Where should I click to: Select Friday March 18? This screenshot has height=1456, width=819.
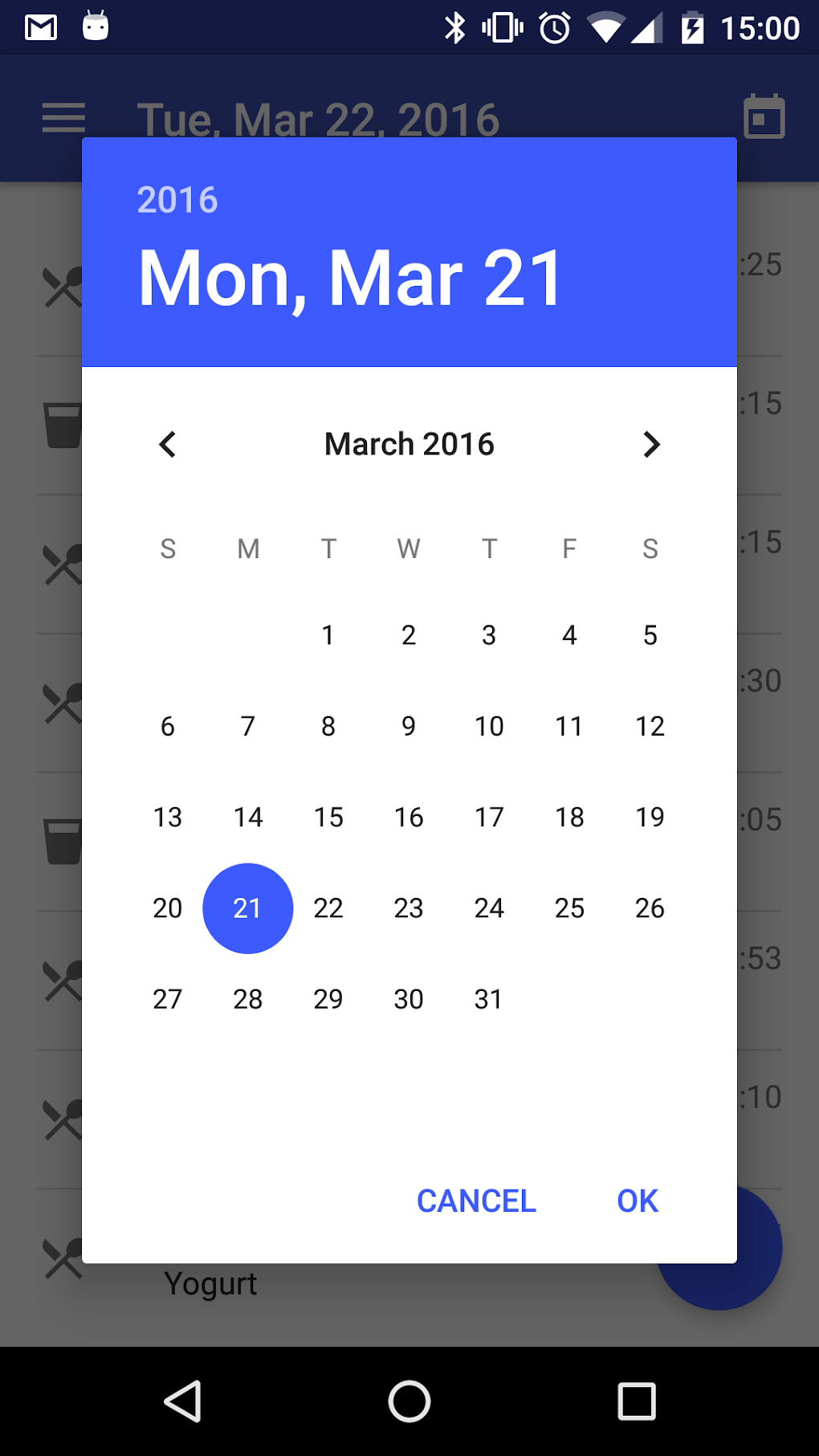tap(569, 818)
